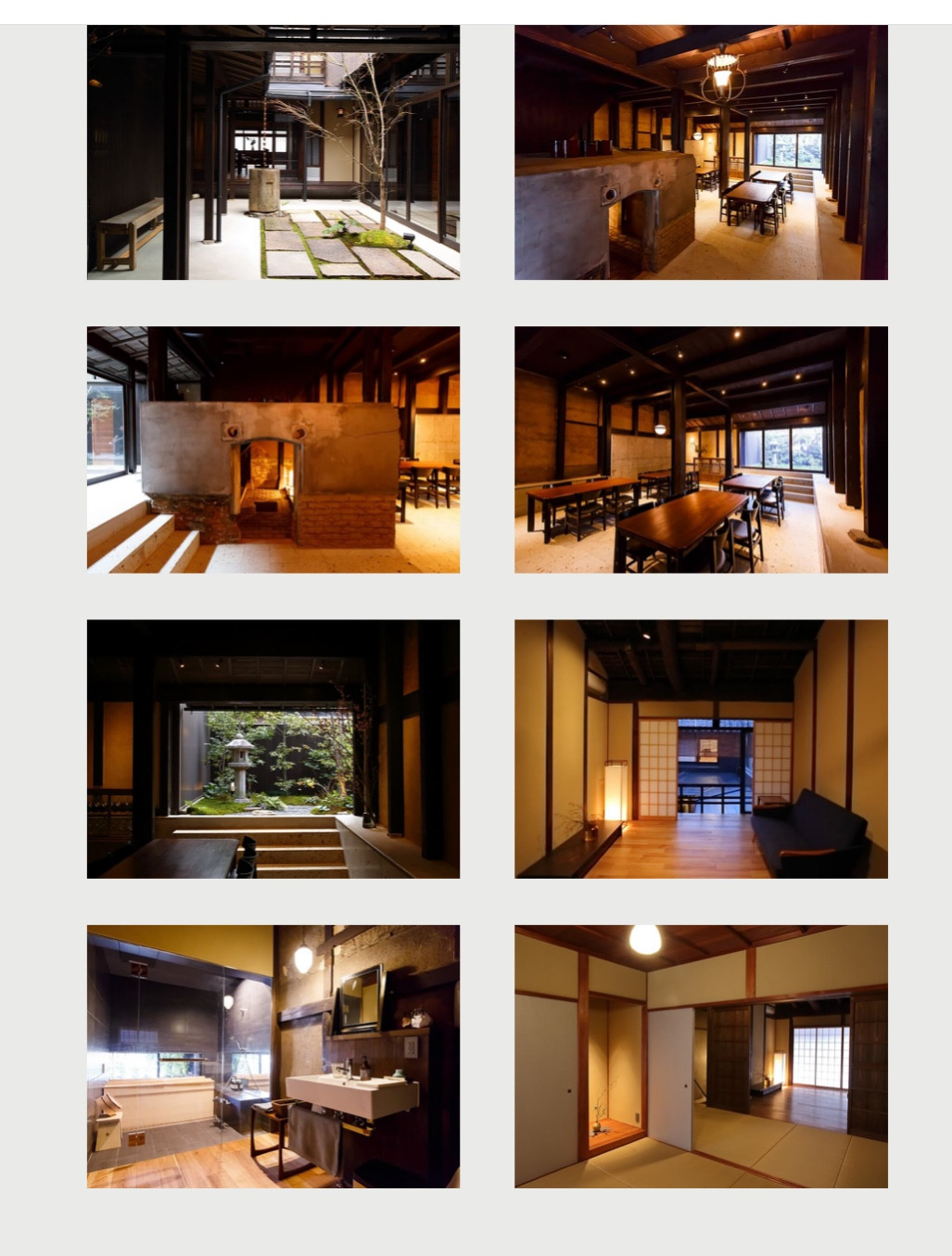Open the courtyard photo with stone path
Image resolution: width=952 pixels, height=1256 pixels.
coord(273,152)
